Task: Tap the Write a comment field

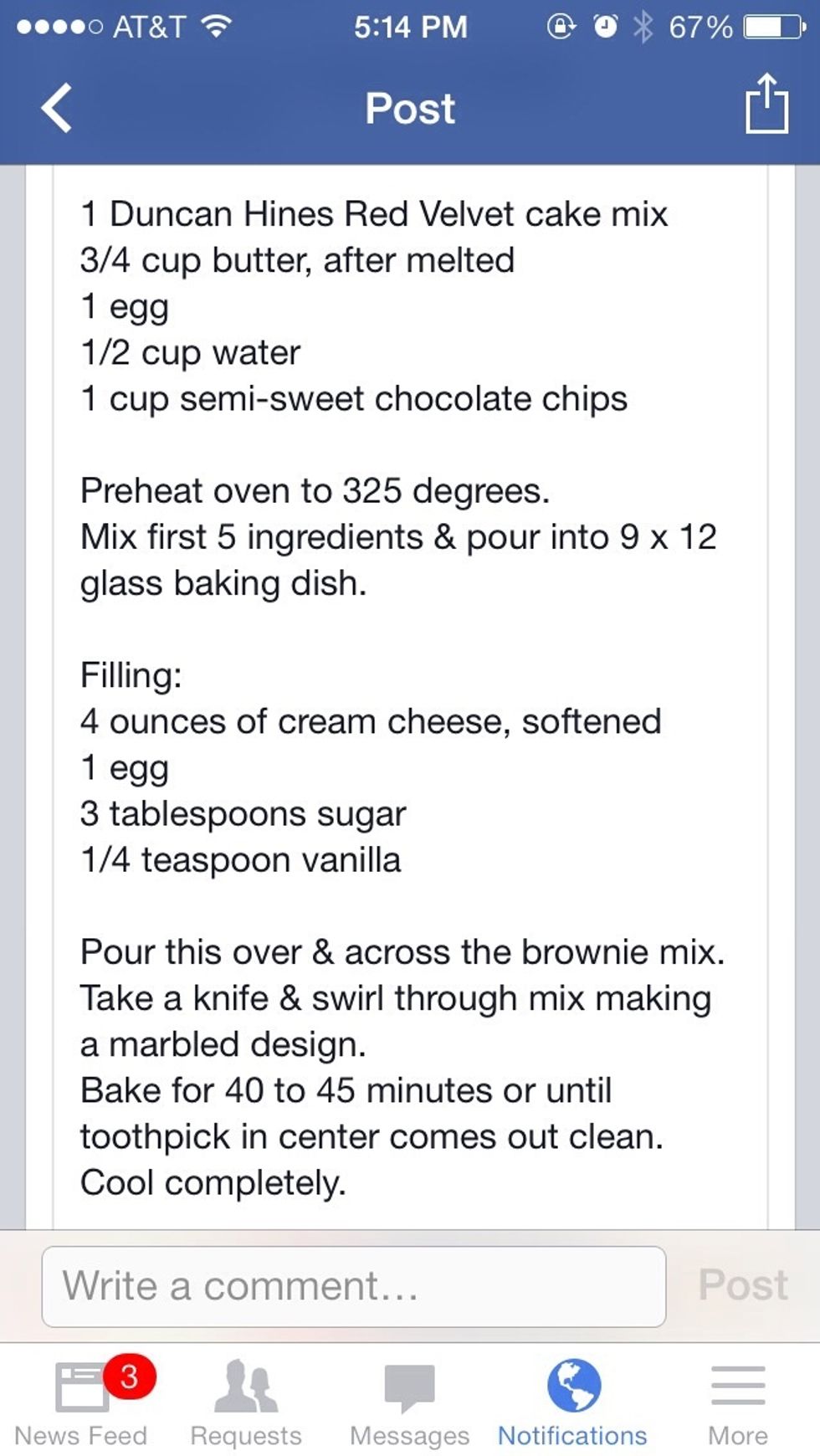Action: point(353,1286)
